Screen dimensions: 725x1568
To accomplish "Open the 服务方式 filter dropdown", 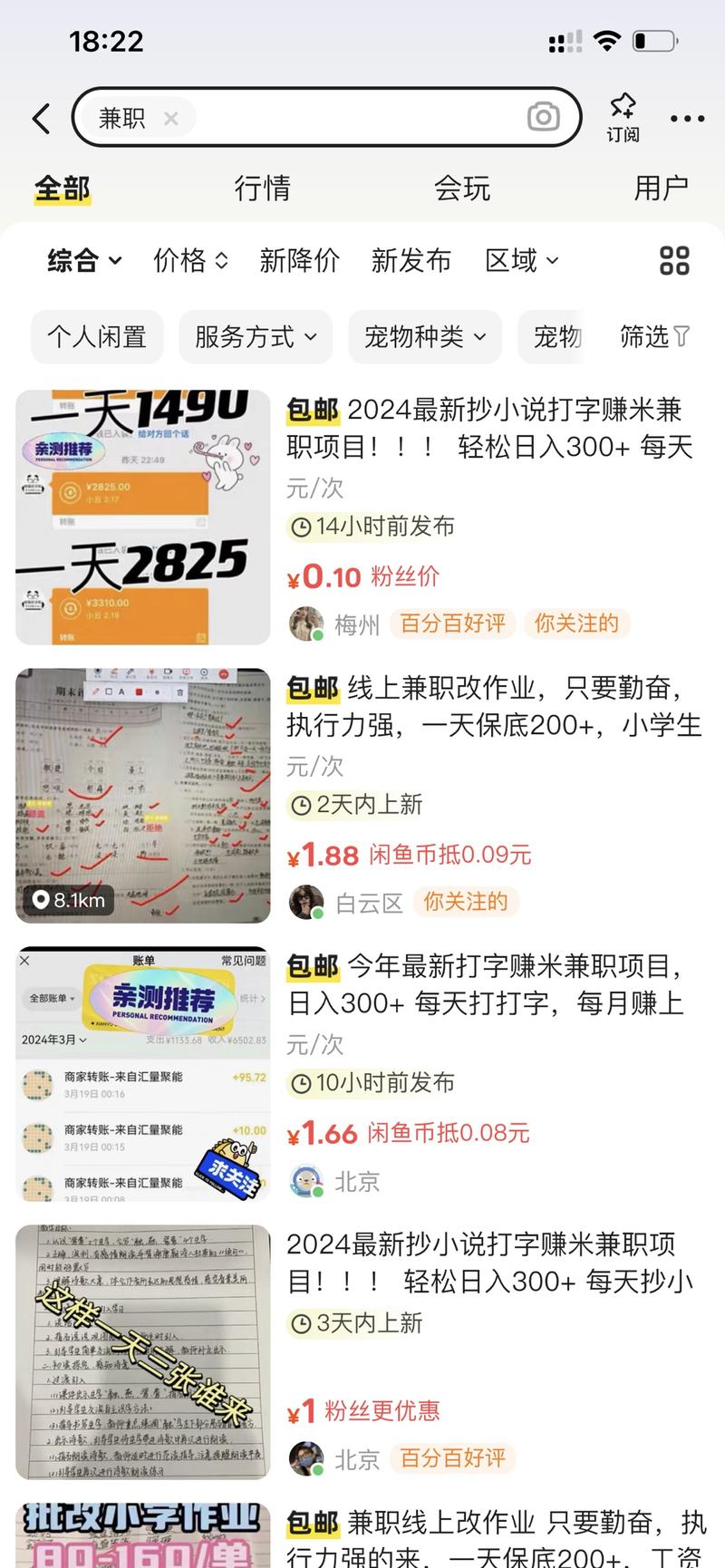I will point(255,336).
